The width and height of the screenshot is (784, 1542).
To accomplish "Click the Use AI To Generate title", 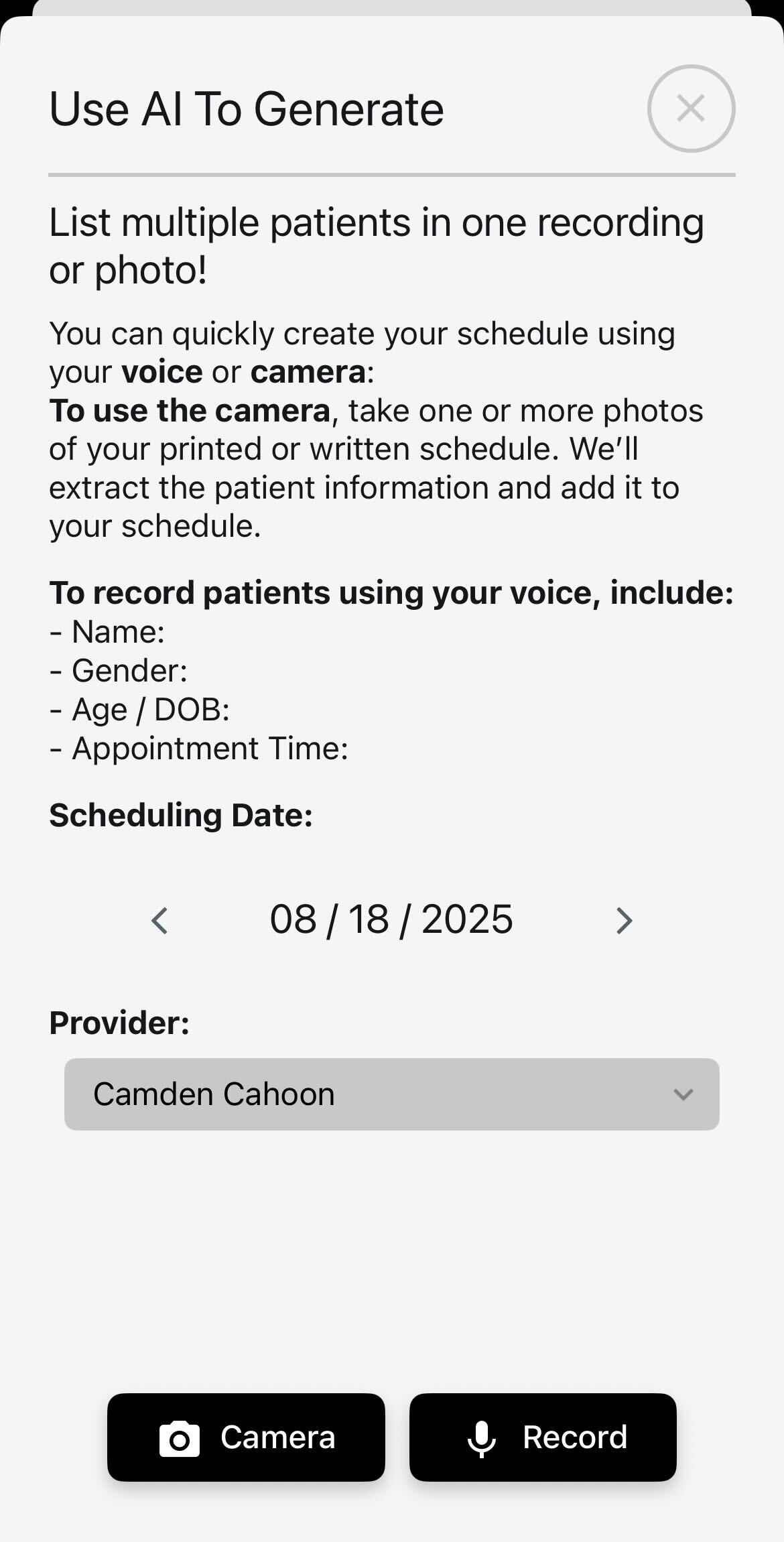I will (x=245, y=107).
